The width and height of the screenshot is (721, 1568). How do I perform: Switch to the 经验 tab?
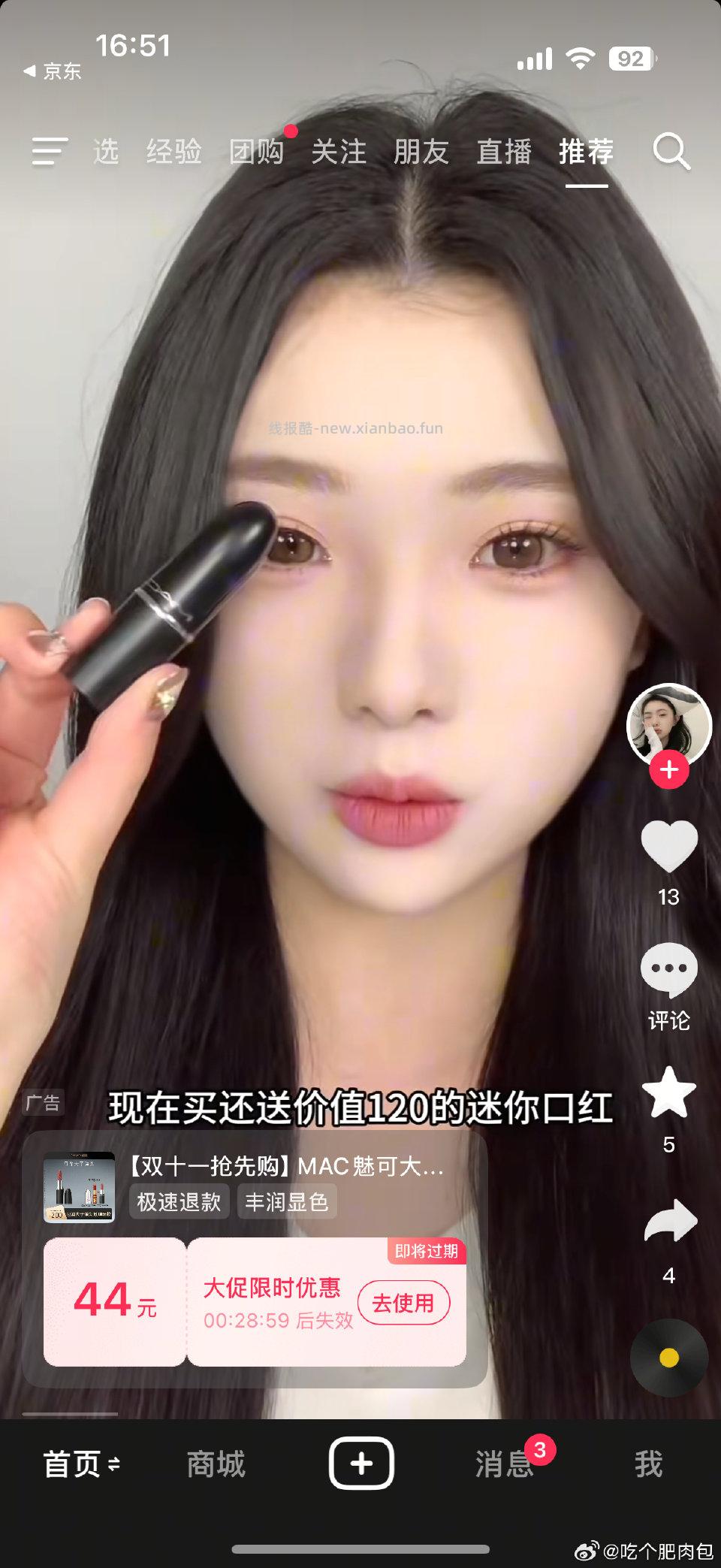[173, 152]
